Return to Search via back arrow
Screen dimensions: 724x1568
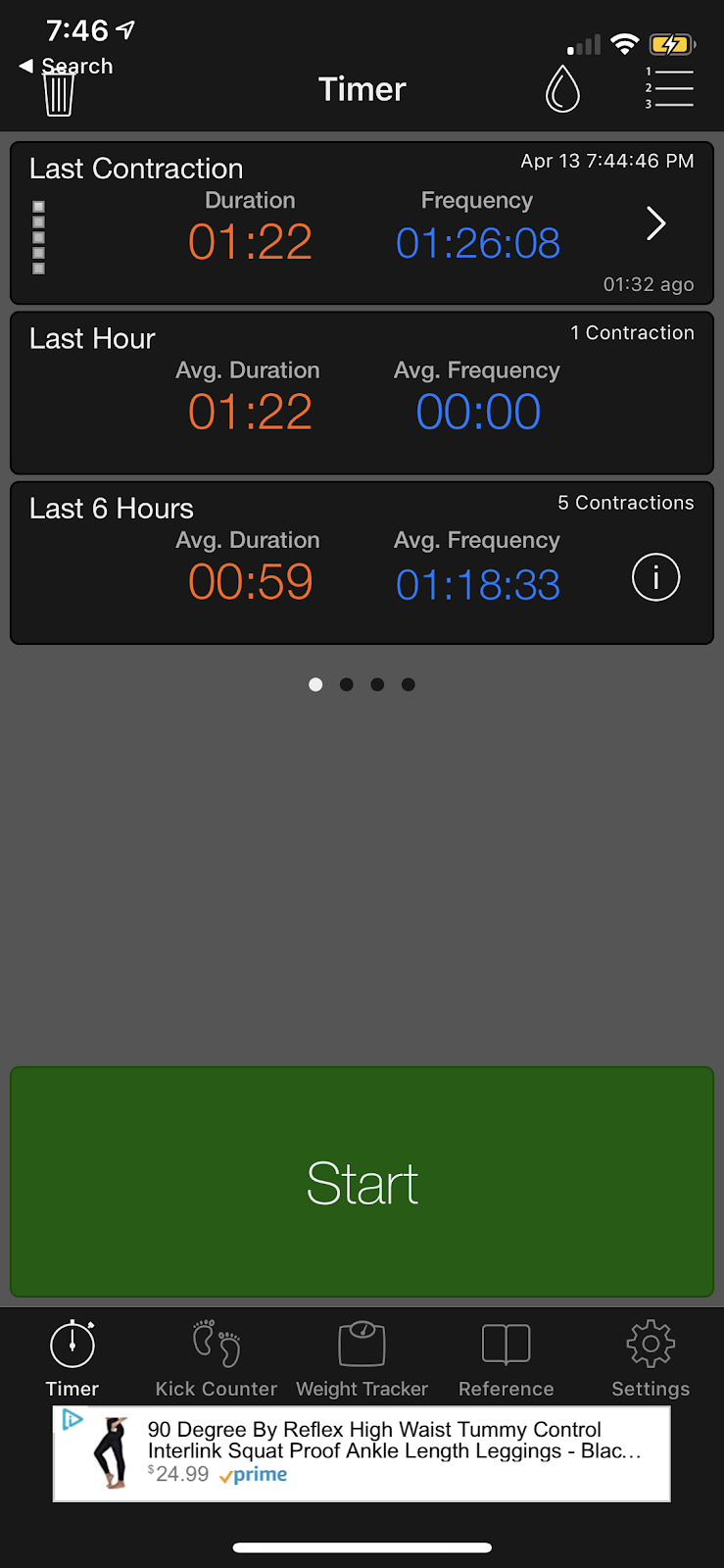(66, 66)
